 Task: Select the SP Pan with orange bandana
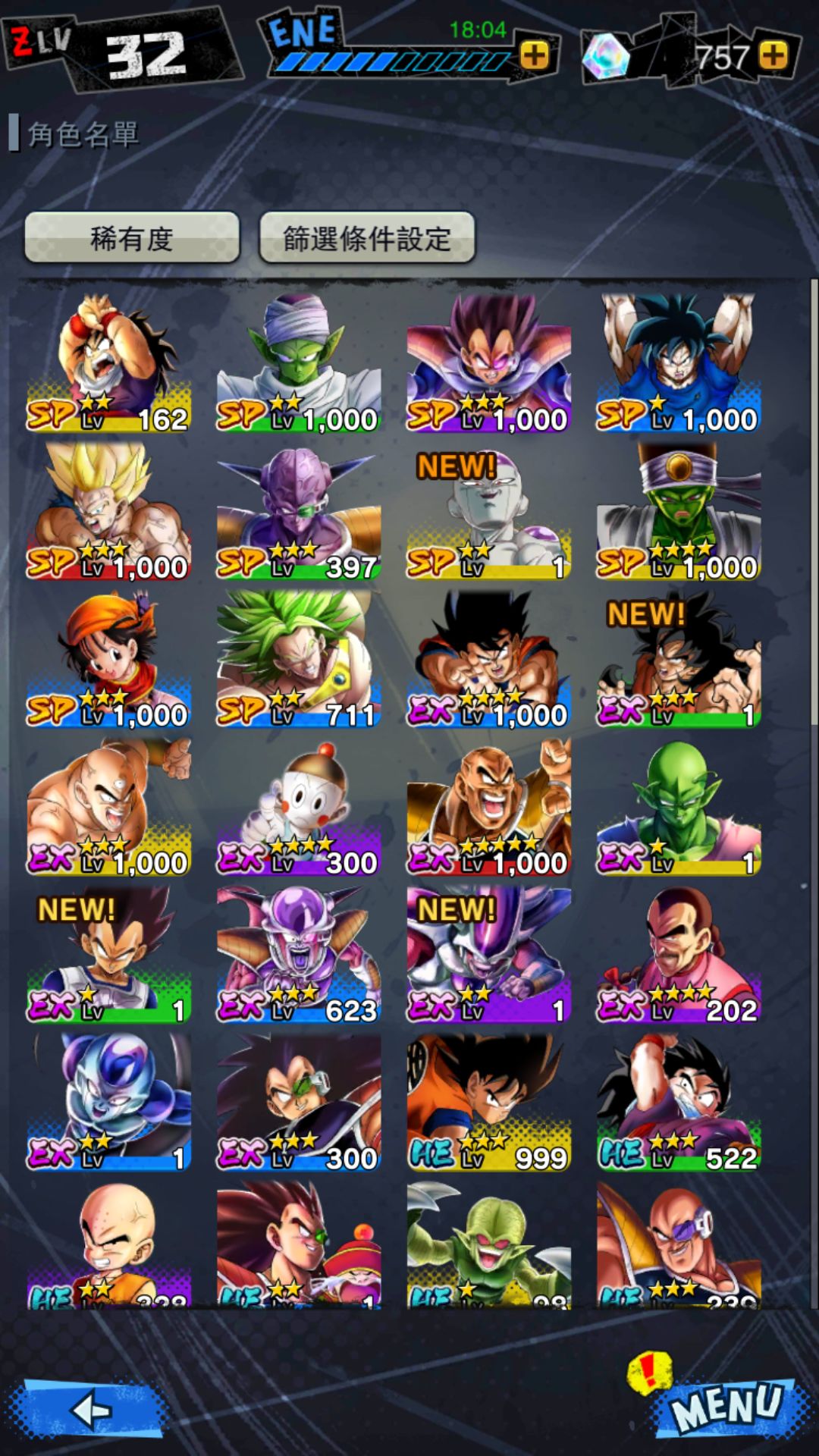pyautogui.click(x=108, y=658)
